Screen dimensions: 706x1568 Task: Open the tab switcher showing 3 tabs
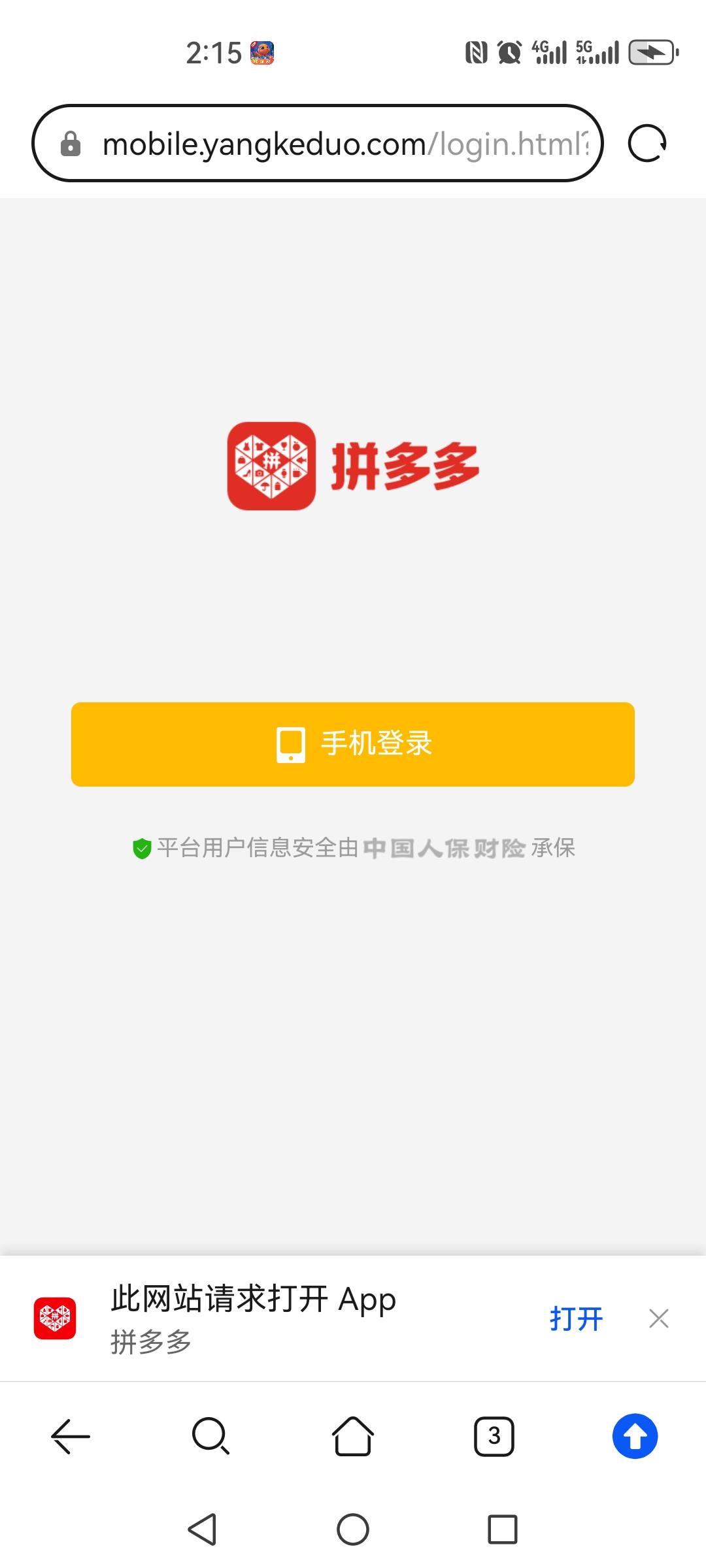[494, 1436]
